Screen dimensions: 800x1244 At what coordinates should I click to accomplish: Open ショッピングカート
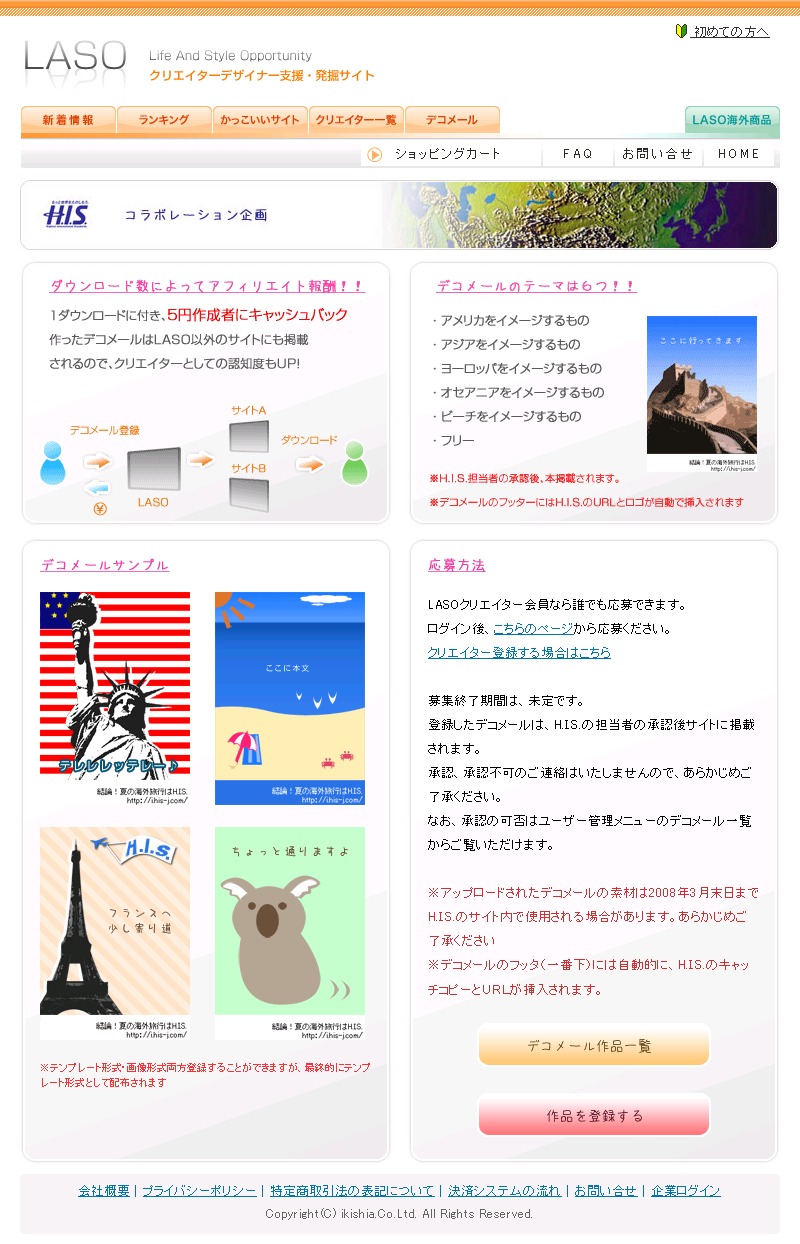446,154
